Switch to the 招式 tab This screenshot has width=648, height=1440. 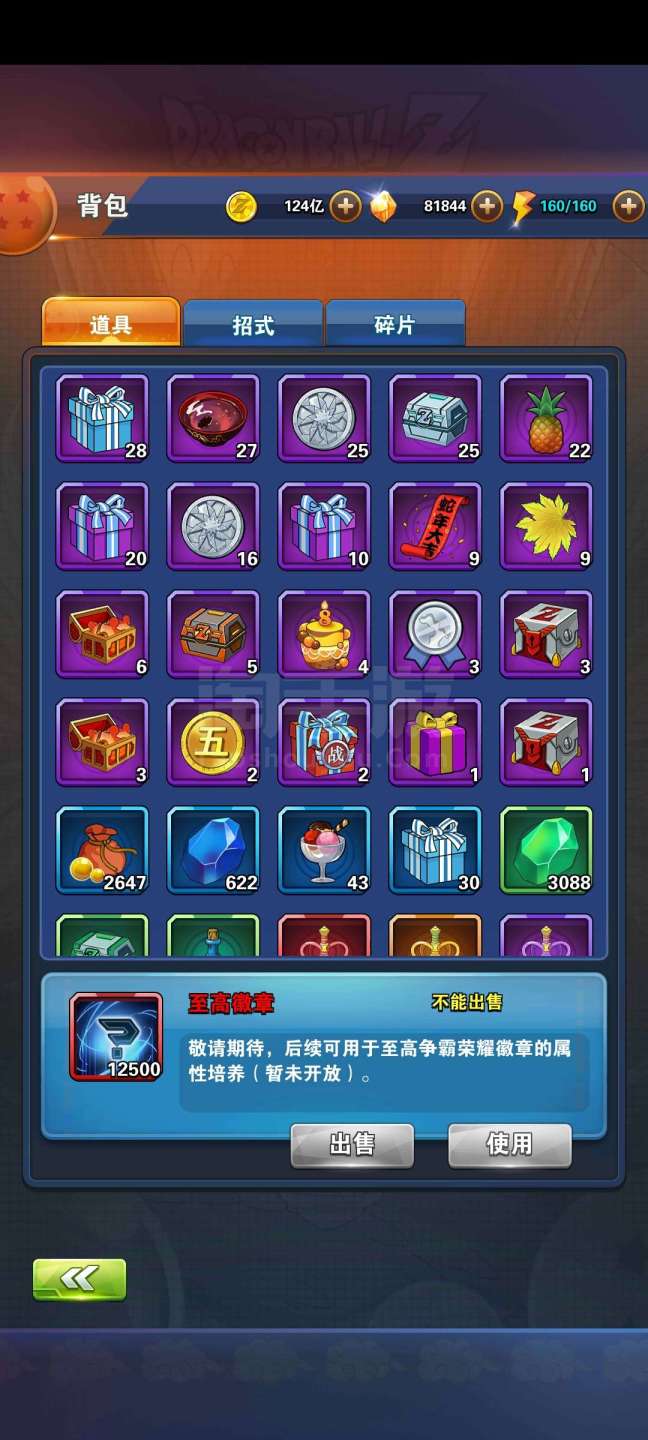253,325
